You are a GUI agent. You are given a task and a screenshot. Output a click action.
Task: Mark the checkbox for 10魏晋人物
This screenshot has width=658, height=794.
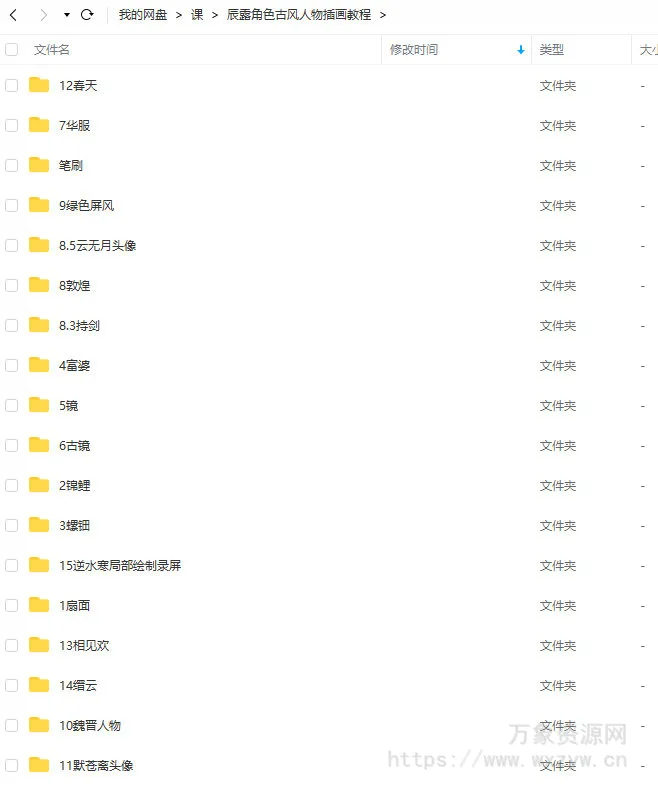coord(12,726)
